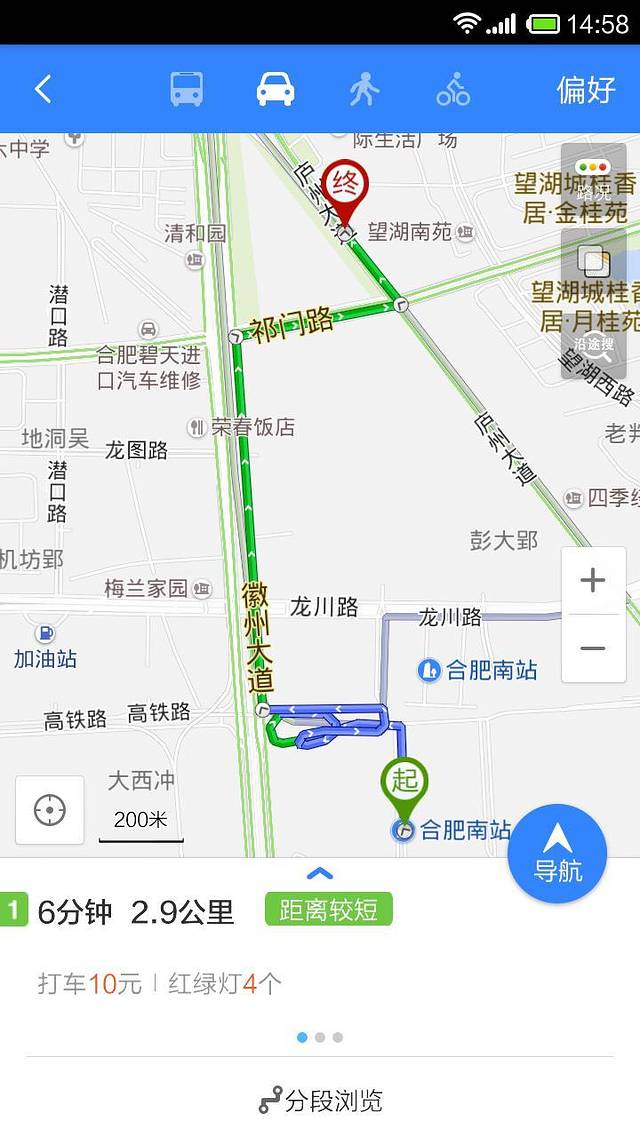The width and height of the screenshot is (640, 1137).
Task: Open 分段浏览 step-by-step view
Action: pos(320,1101)
